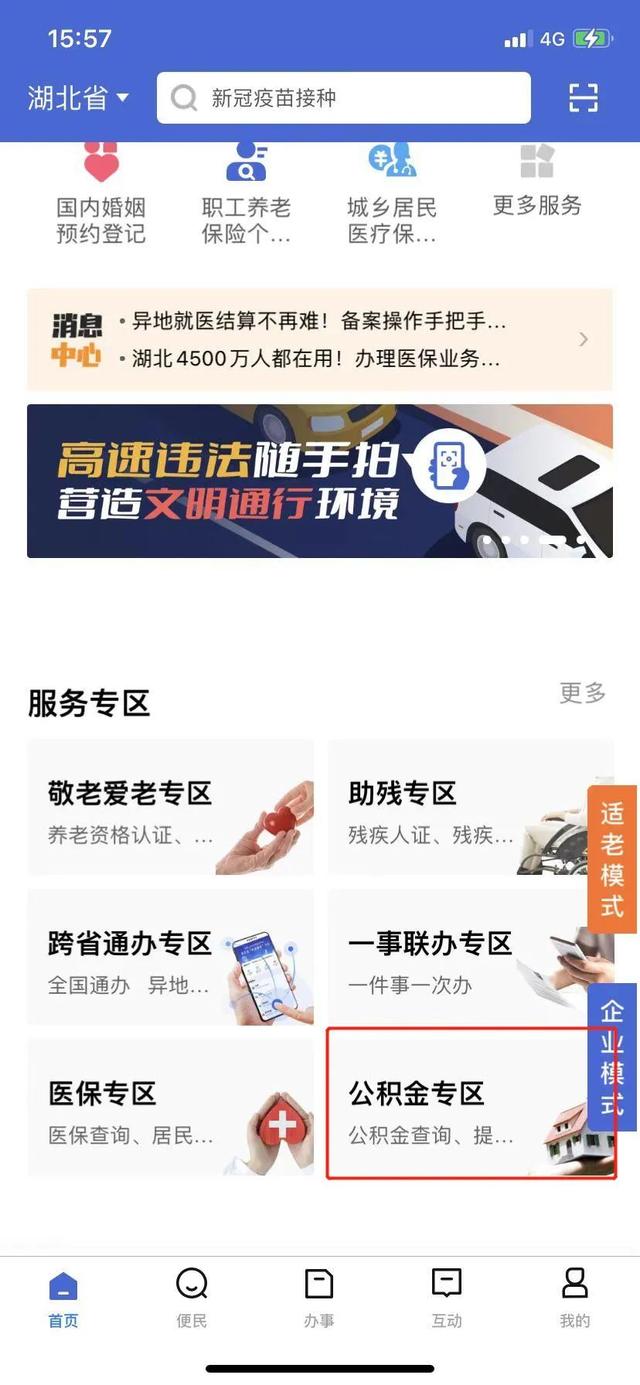Open the 助残专区 card
Screen dimensions: 640x1385
tap(455, 808)
